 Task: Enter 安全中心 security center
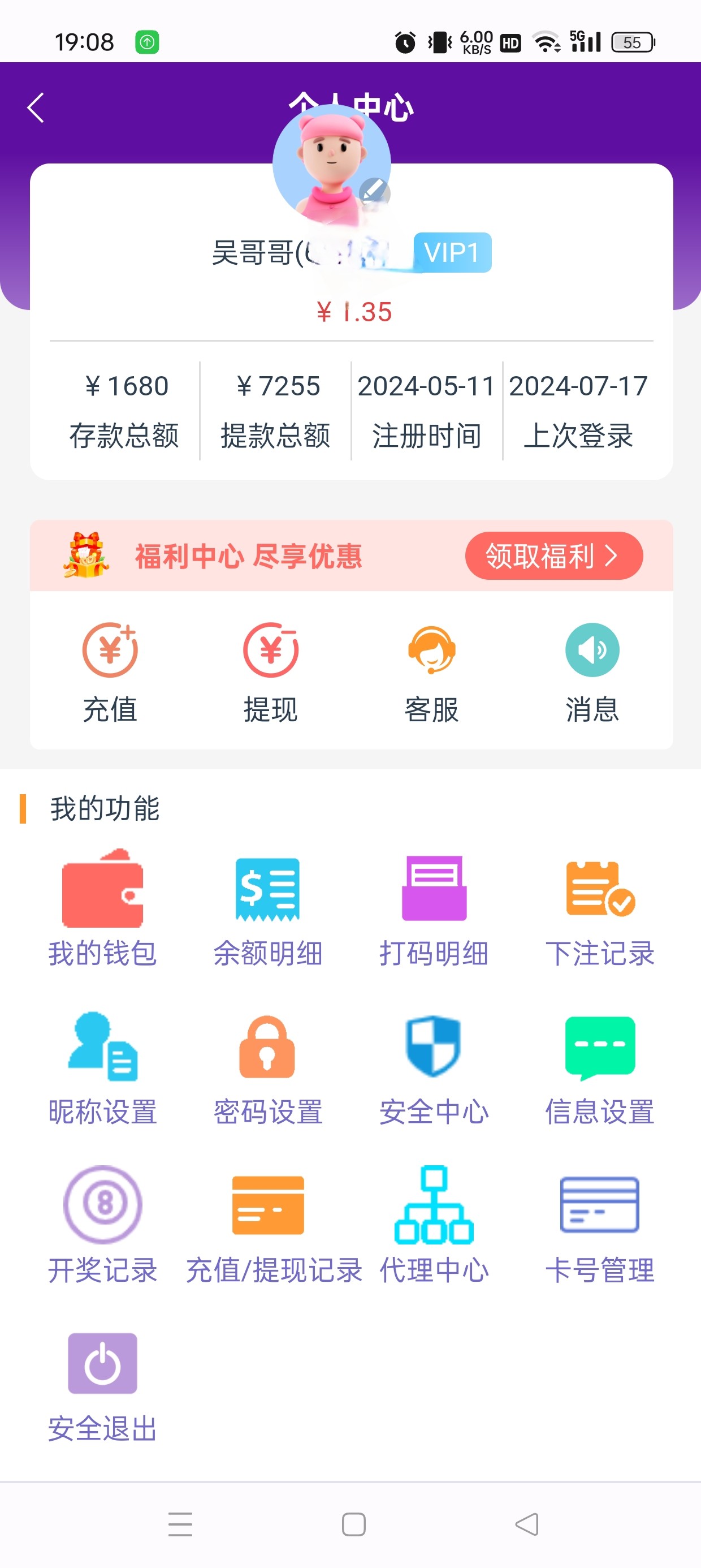point(434,1067)
